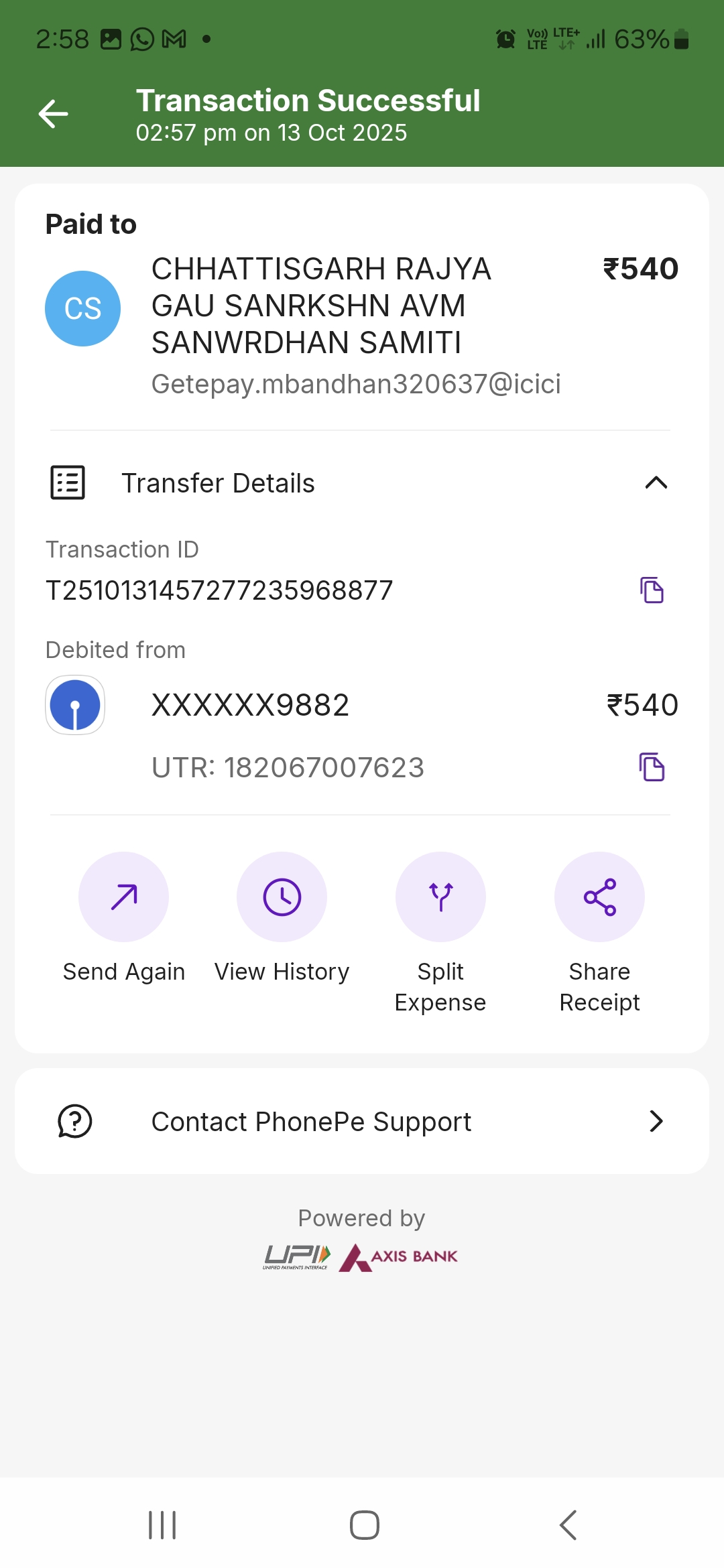Image resolution: width=724 pixels, height=1568 pixels.
Task: Select Split Expense
Action: [x=440, y=897]
